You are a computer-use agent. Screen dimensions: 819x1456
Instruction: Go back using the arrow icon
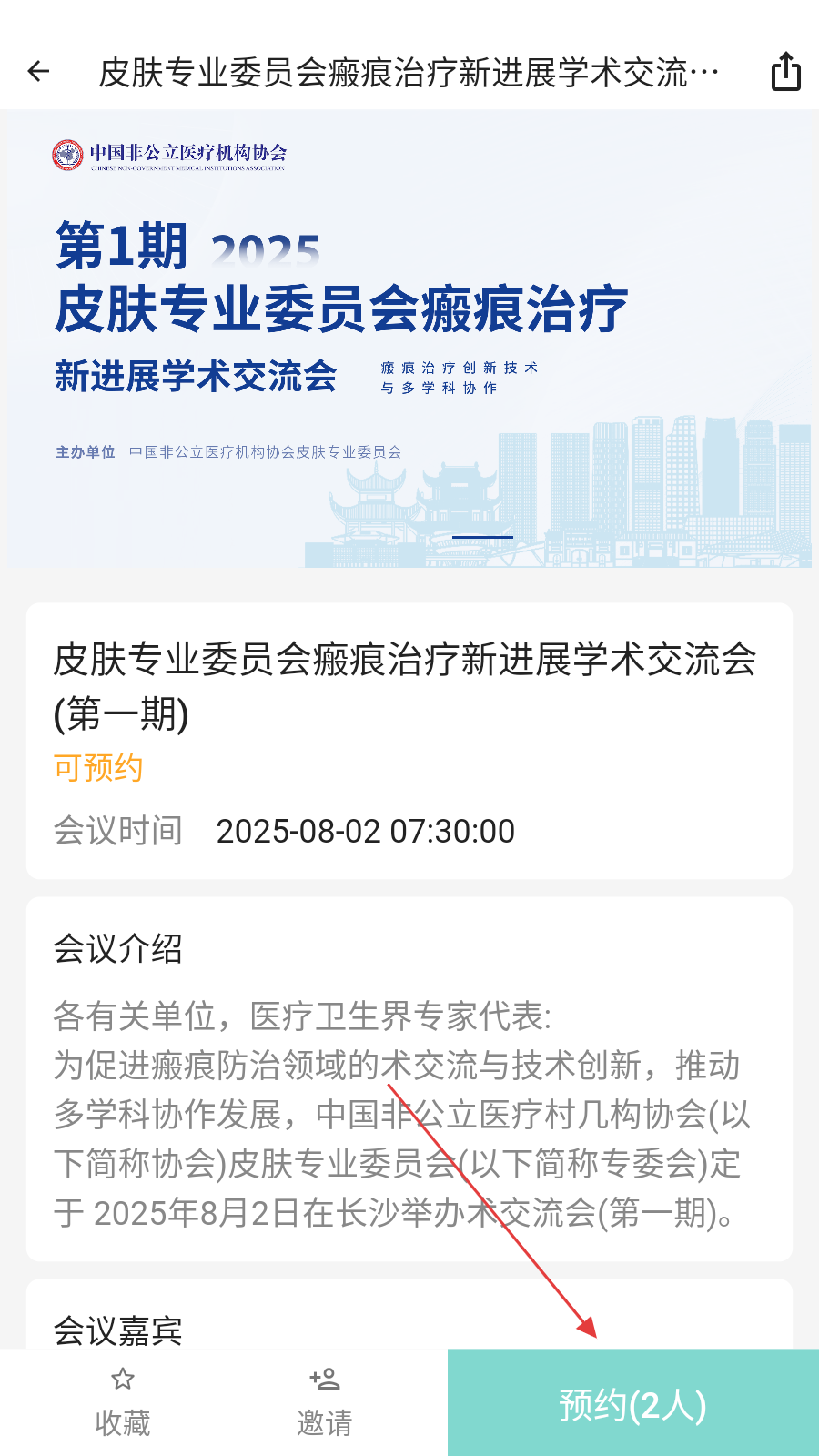tap(39, 71)
